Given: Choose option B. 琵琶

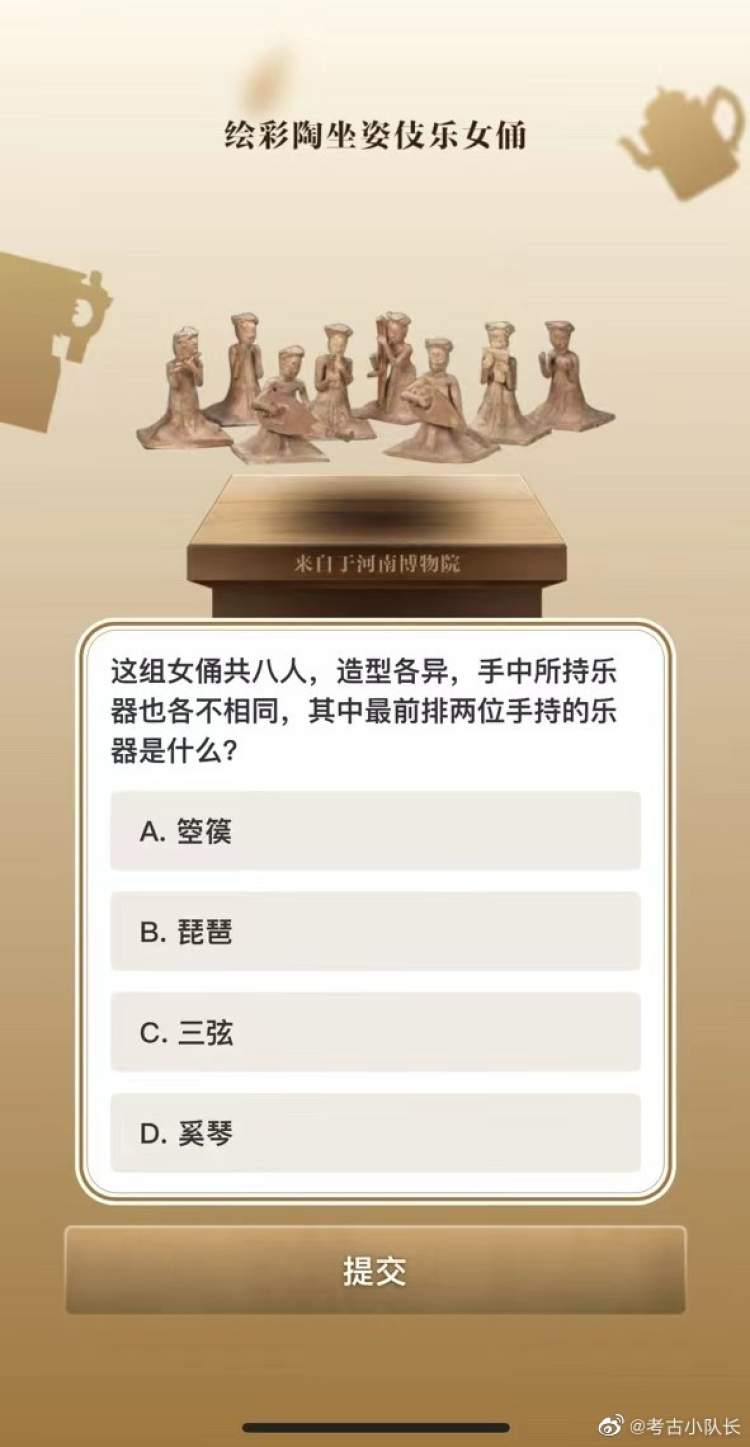Looking at the screenshot, I should [x=375, y=932].
